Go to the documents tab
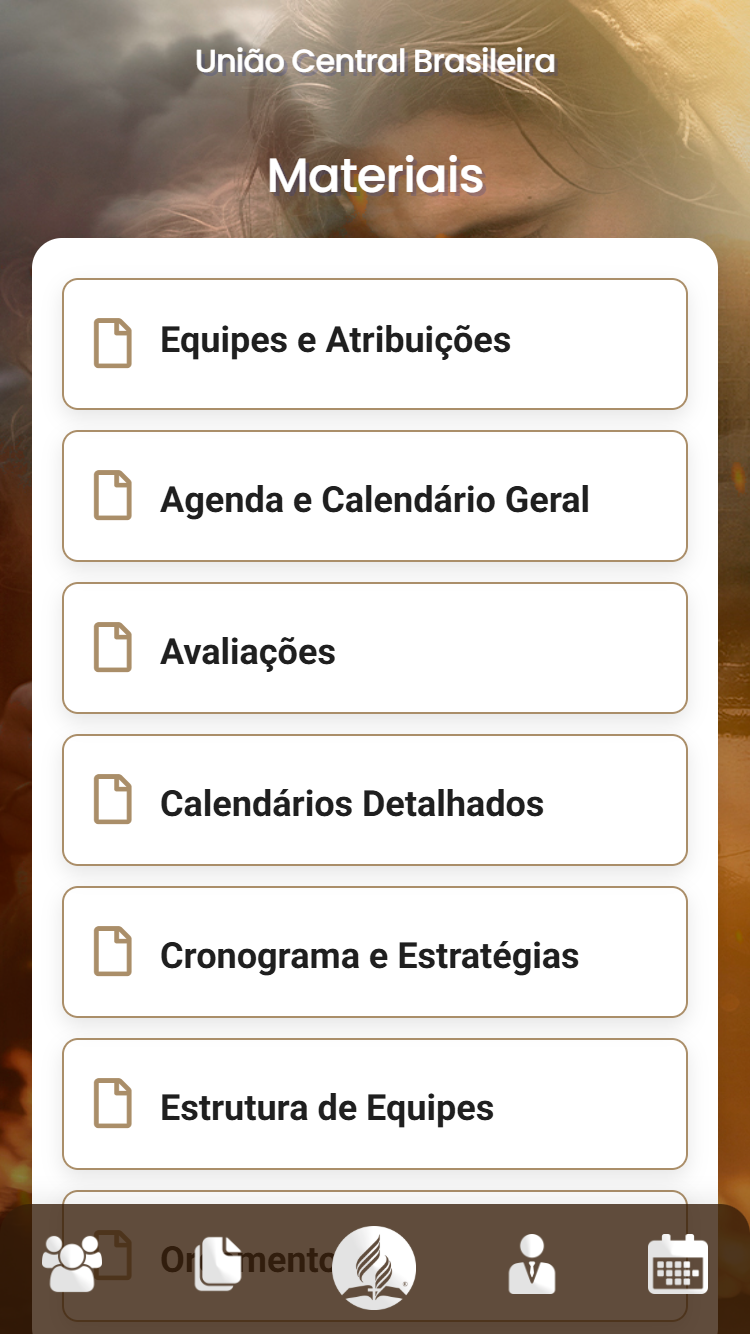 (218, 1264)
